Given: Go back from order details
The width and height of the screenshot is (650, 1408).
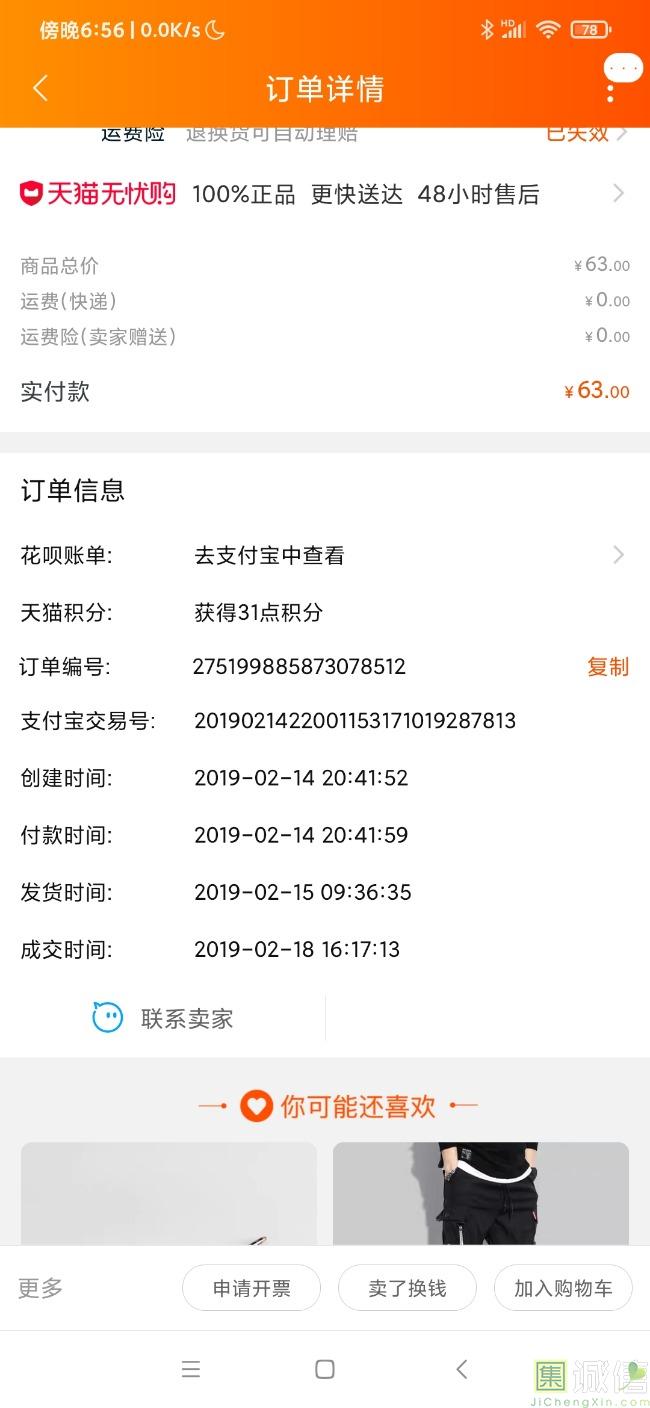Looking at the screenshot, I should point(40,88).
